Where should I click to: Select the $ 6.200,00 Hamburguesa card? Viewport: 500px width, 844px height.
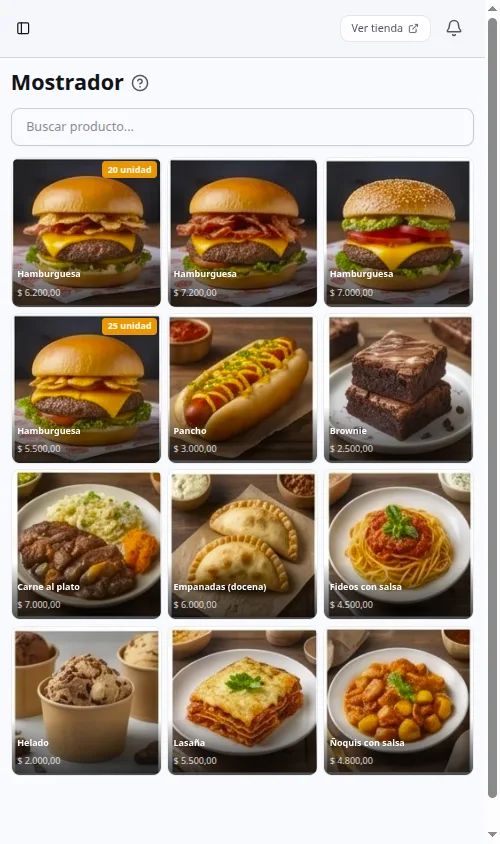click(x=86, y=233)
